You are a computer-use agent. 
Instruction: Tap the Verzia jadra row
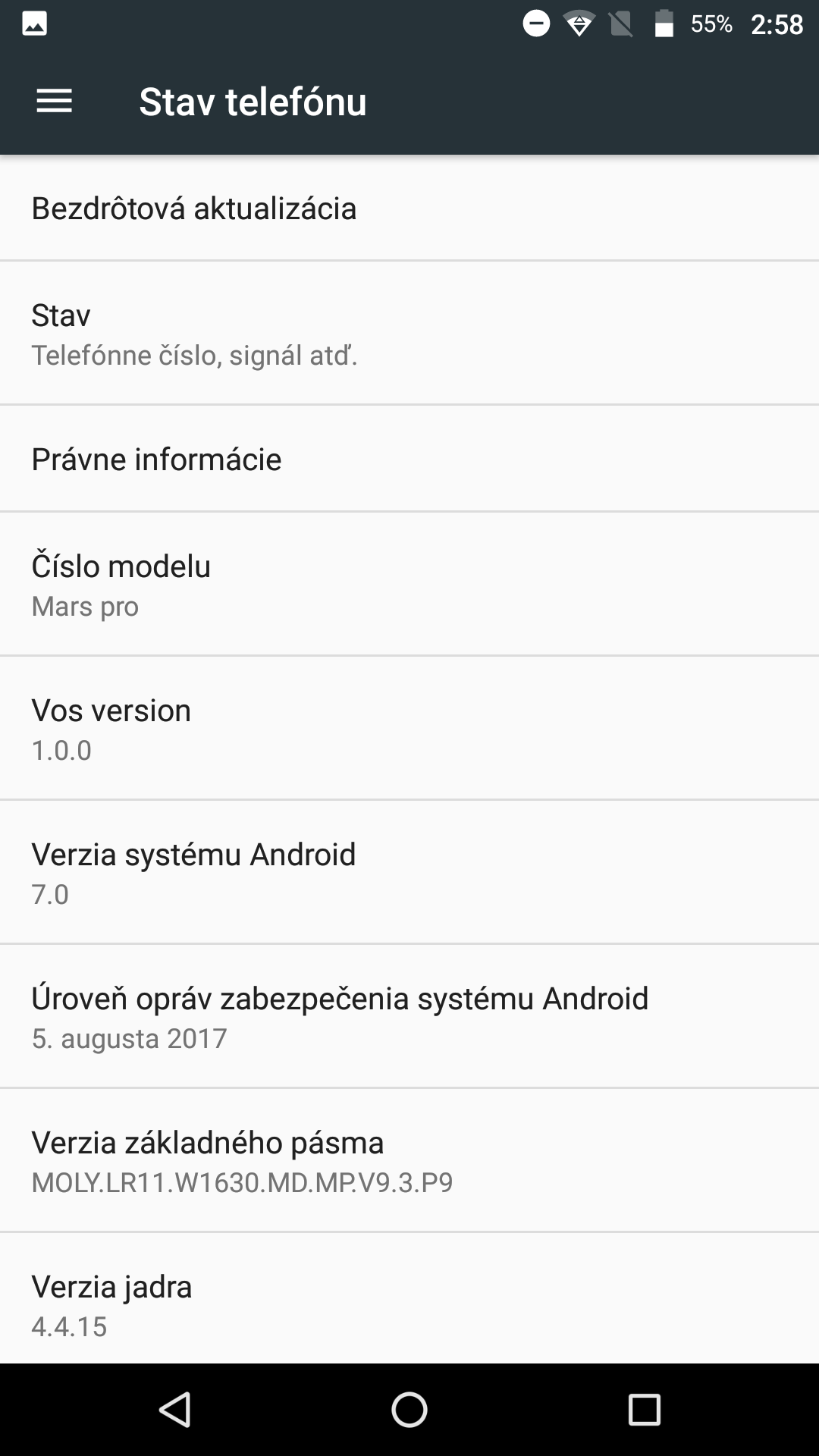point(409,1298)
